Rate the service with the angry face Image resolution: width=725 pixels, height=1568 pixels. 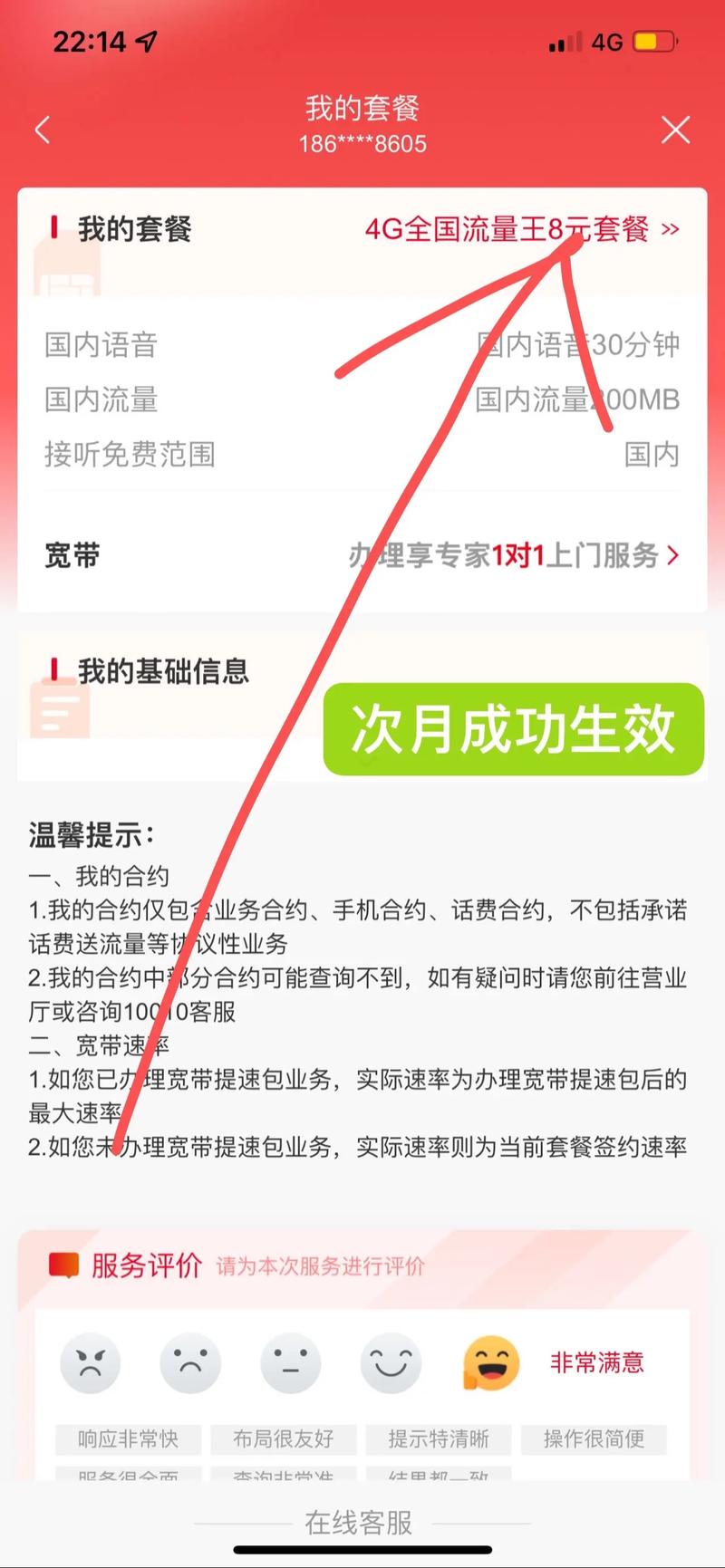click(90, 1362)
